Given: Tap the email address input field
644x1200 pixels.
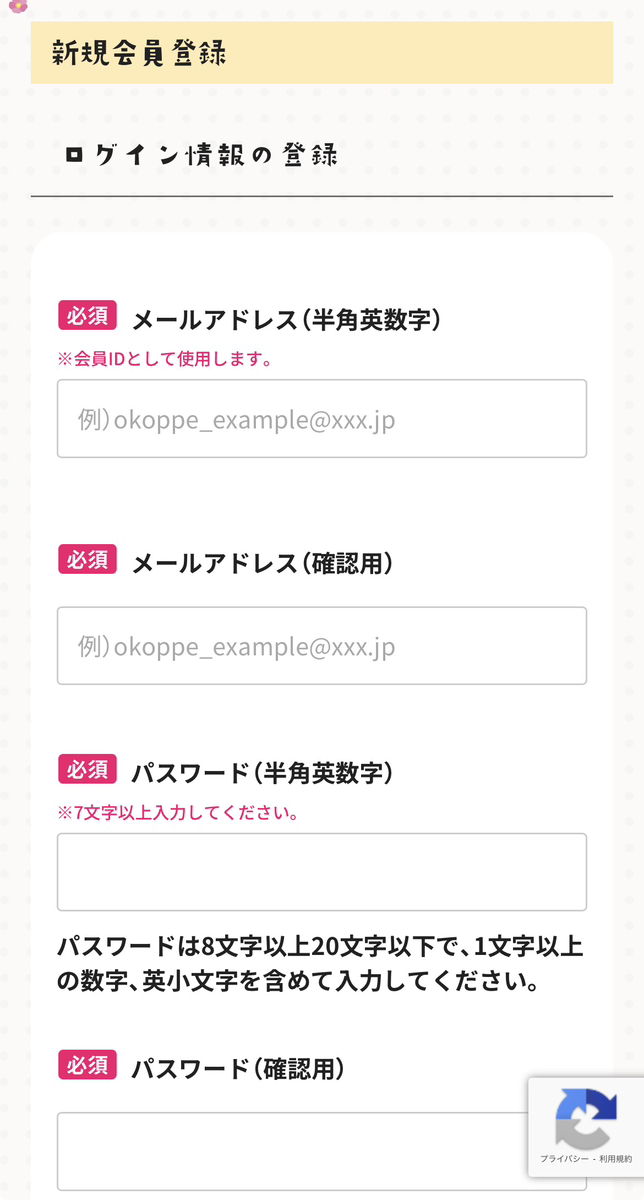Looking at the screenshot, I should pyautogui.click(x=322, y=419).
